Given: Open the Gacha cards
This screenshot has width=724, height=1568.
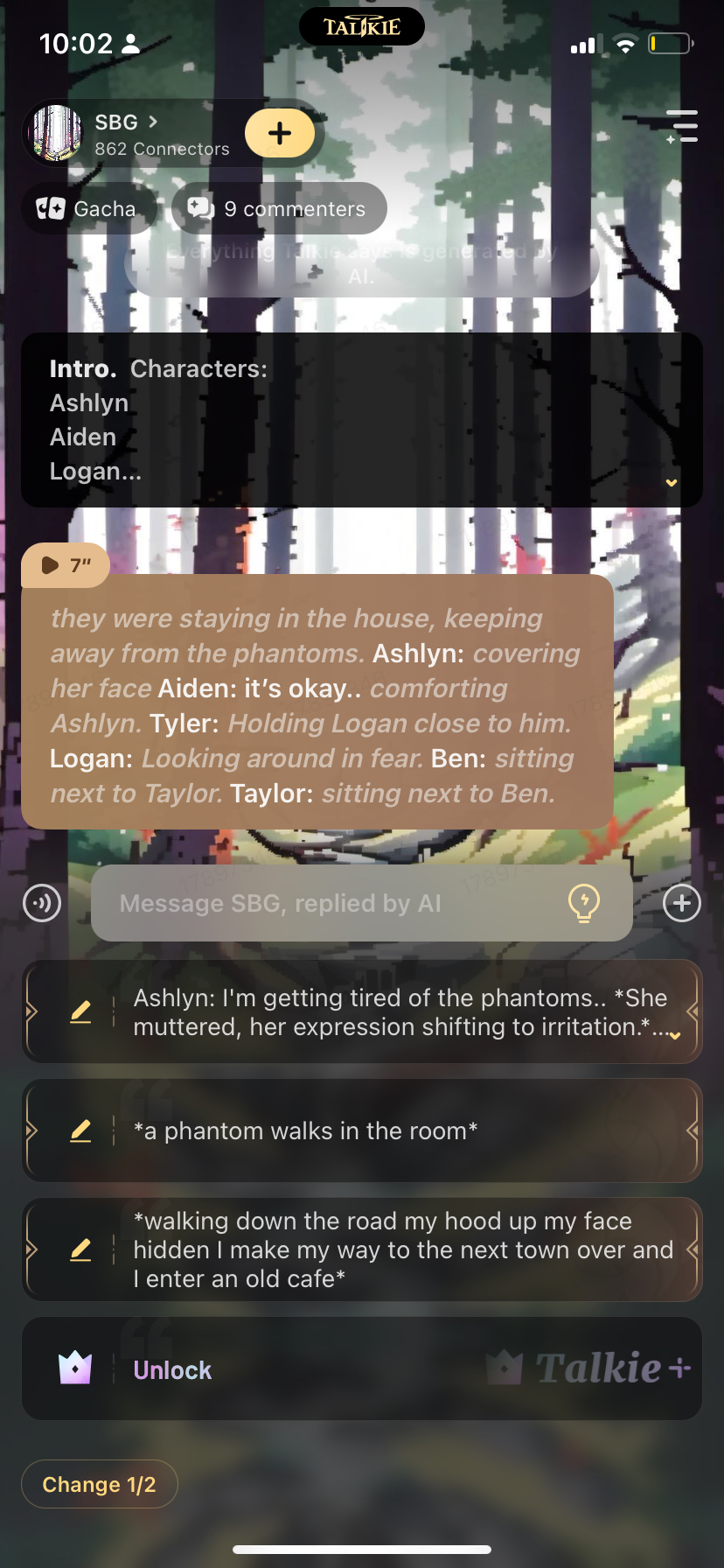Looking at the screenshot, I should pyautogui.click(x=88, y=209).
